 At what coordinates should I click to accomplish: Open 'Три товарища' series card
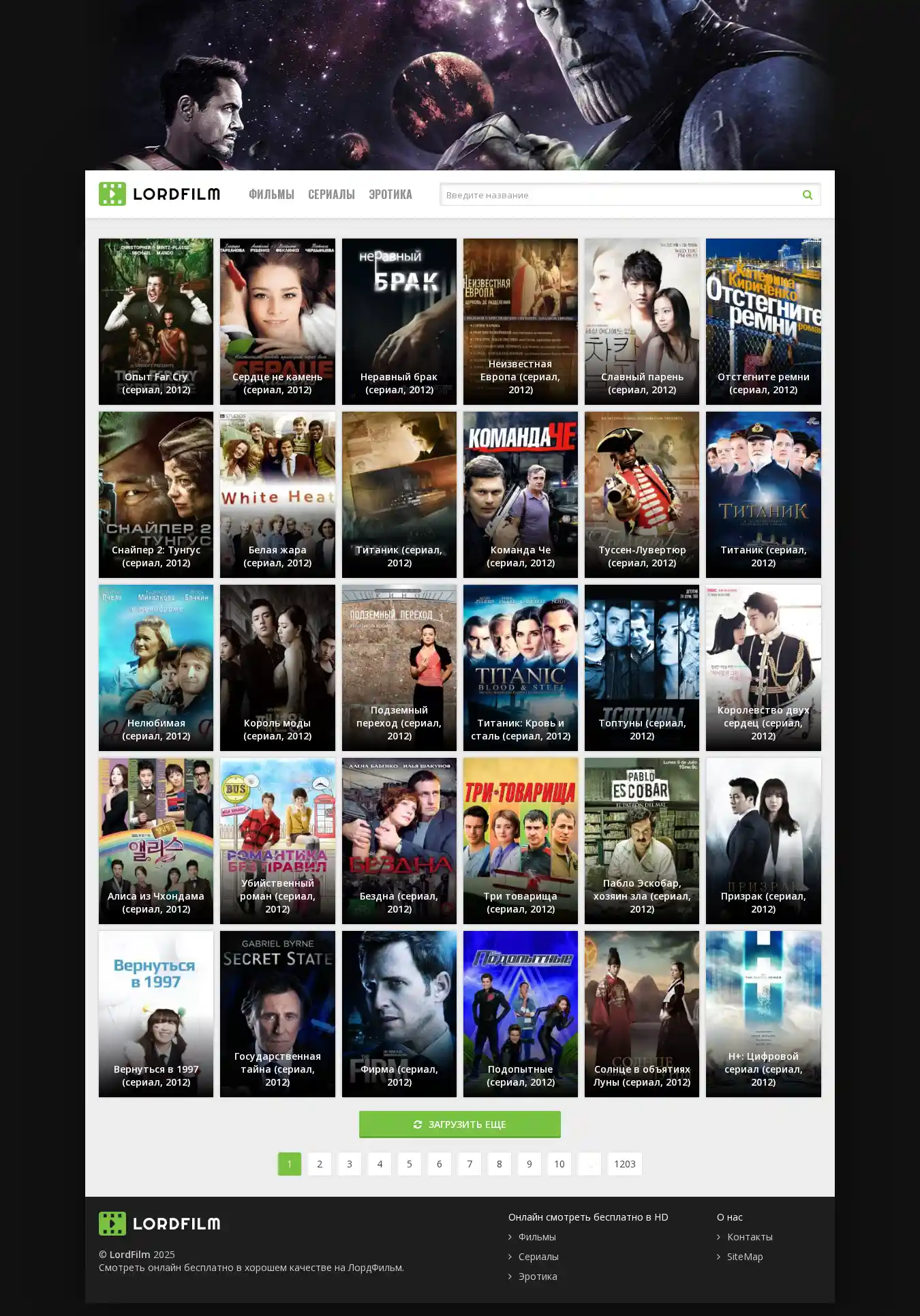pos(520,840)
